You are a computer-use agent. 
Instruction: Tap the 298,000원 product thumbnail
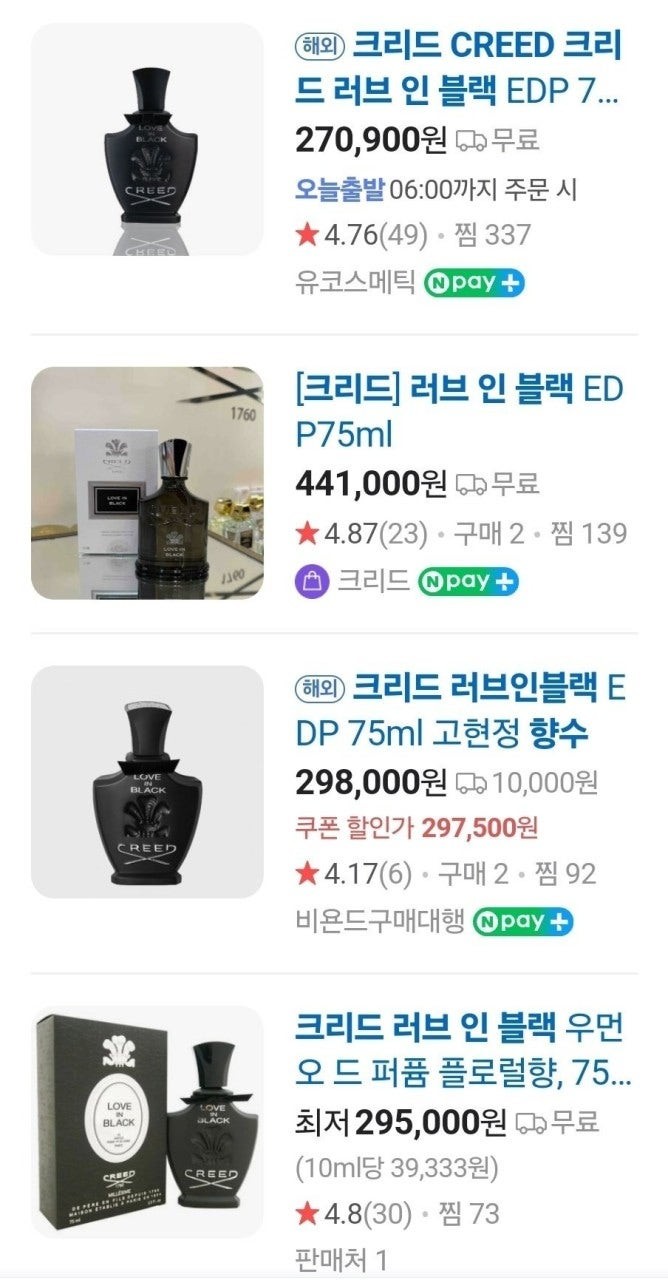(x=147, y=782)
